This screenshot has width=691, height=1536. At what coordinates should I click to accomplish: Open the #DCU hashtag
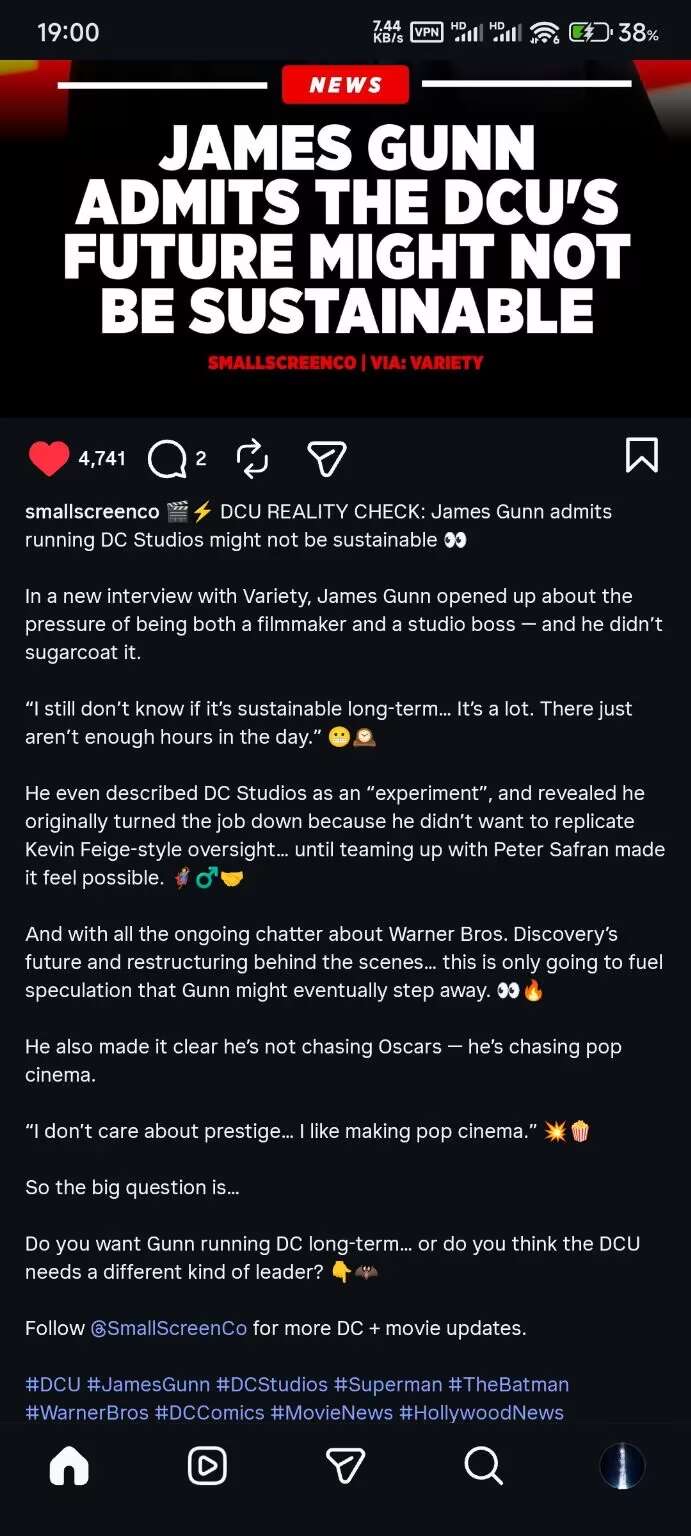coord(52,1385)
